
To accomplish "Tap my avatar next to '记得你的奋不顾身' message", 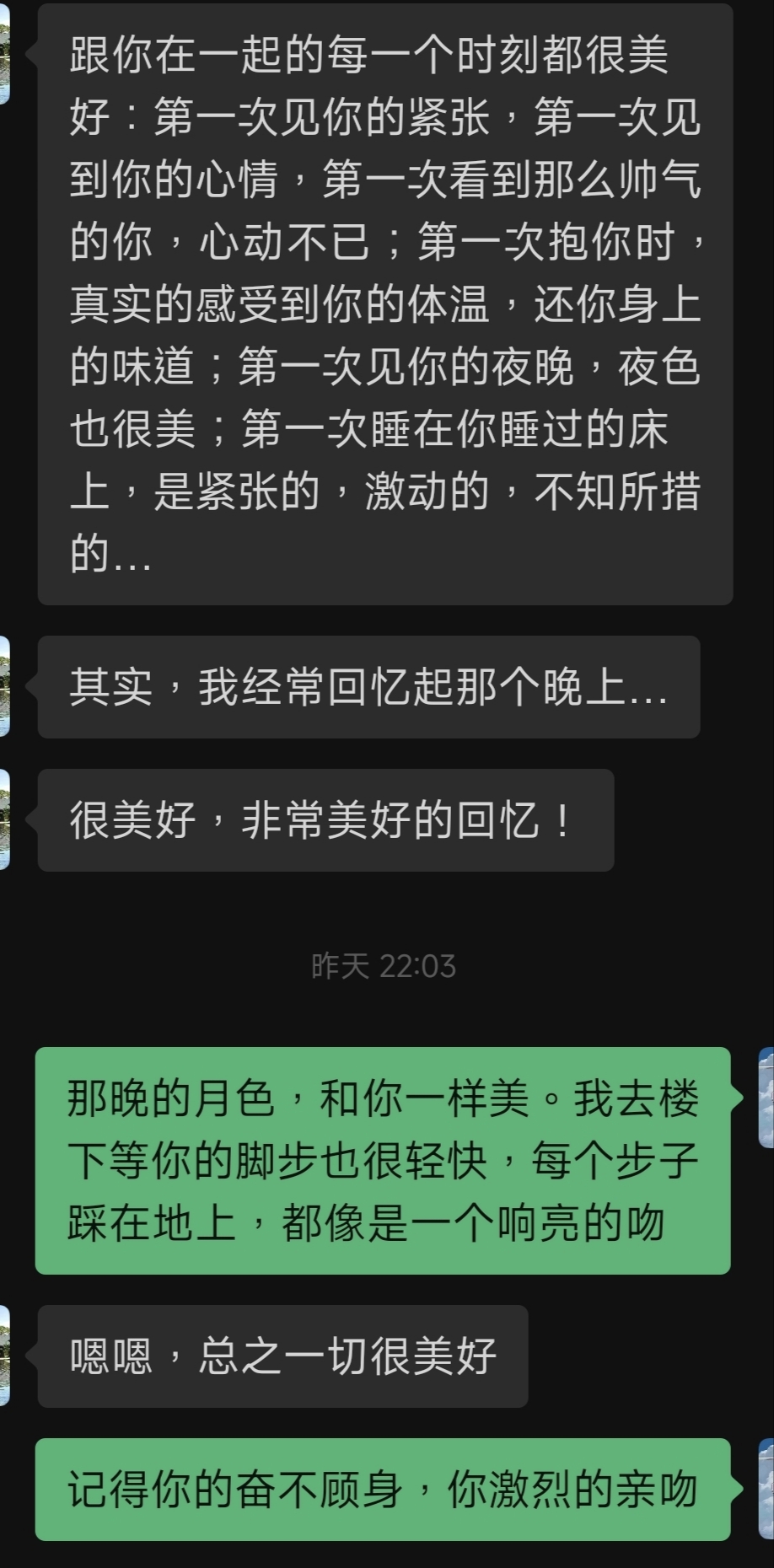I will (x=767, y=1489).
